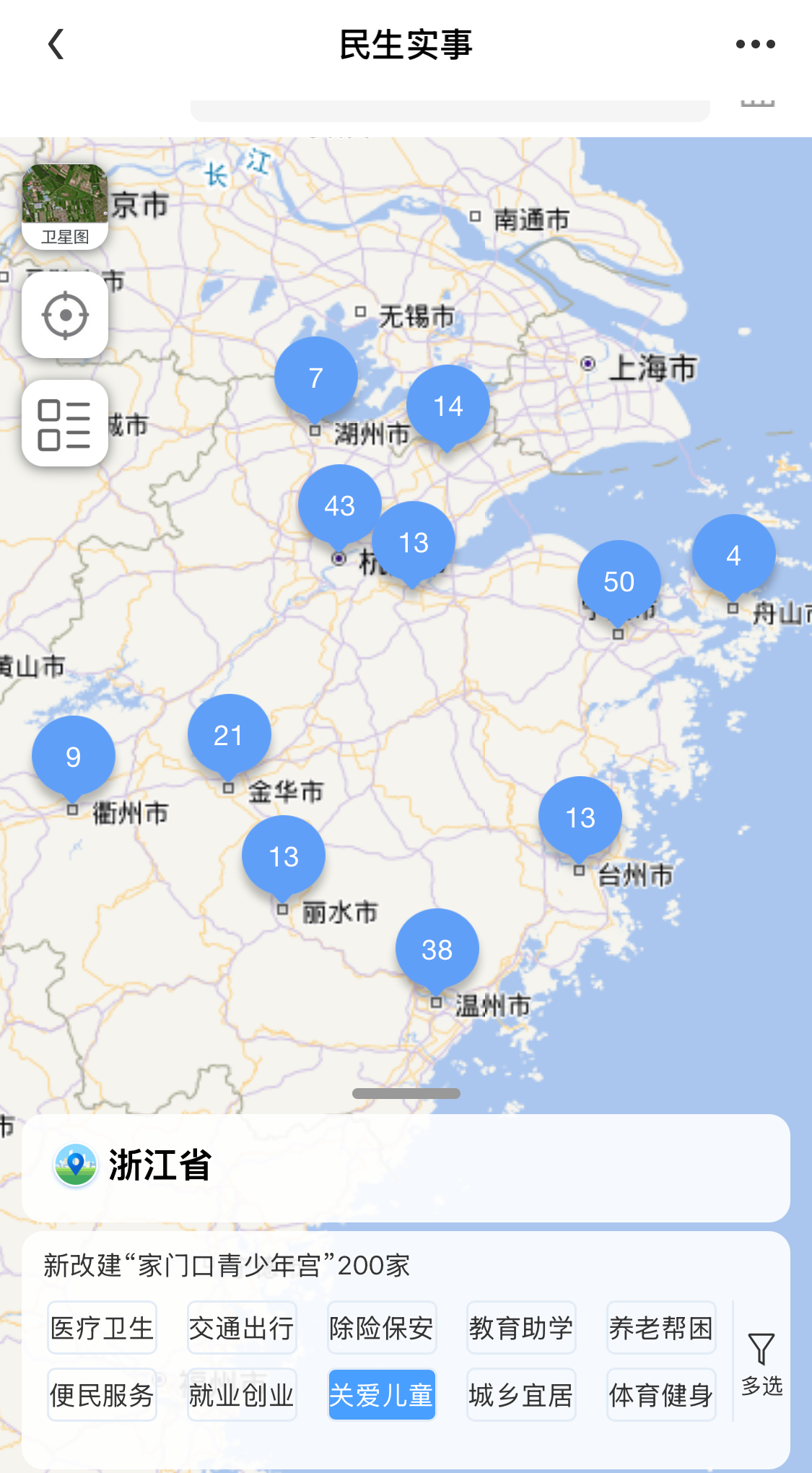Tap the cluster marker 21 near 金华市
Viewport: 812px width, 1473px height.
tap(229, 735)
